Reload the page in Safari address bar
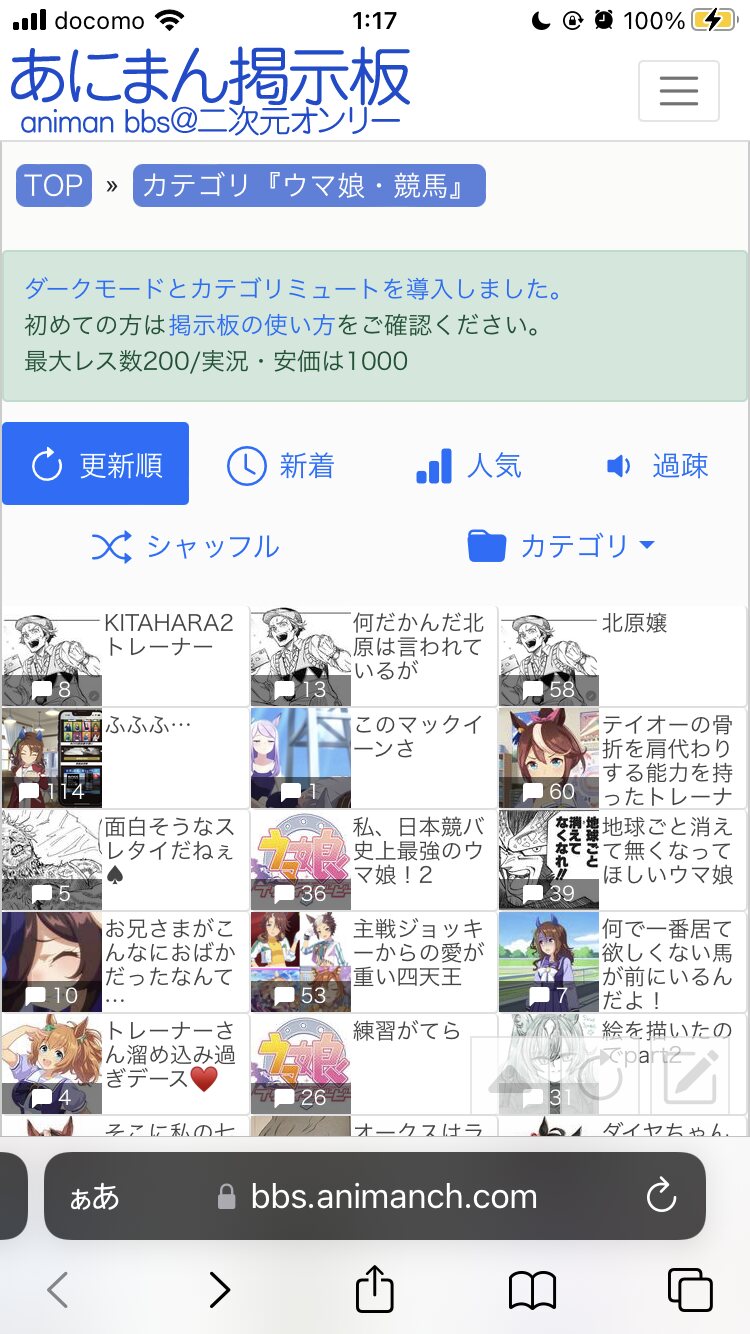The height and width of the screenshot is (1334, 750). coord(661,1196)
